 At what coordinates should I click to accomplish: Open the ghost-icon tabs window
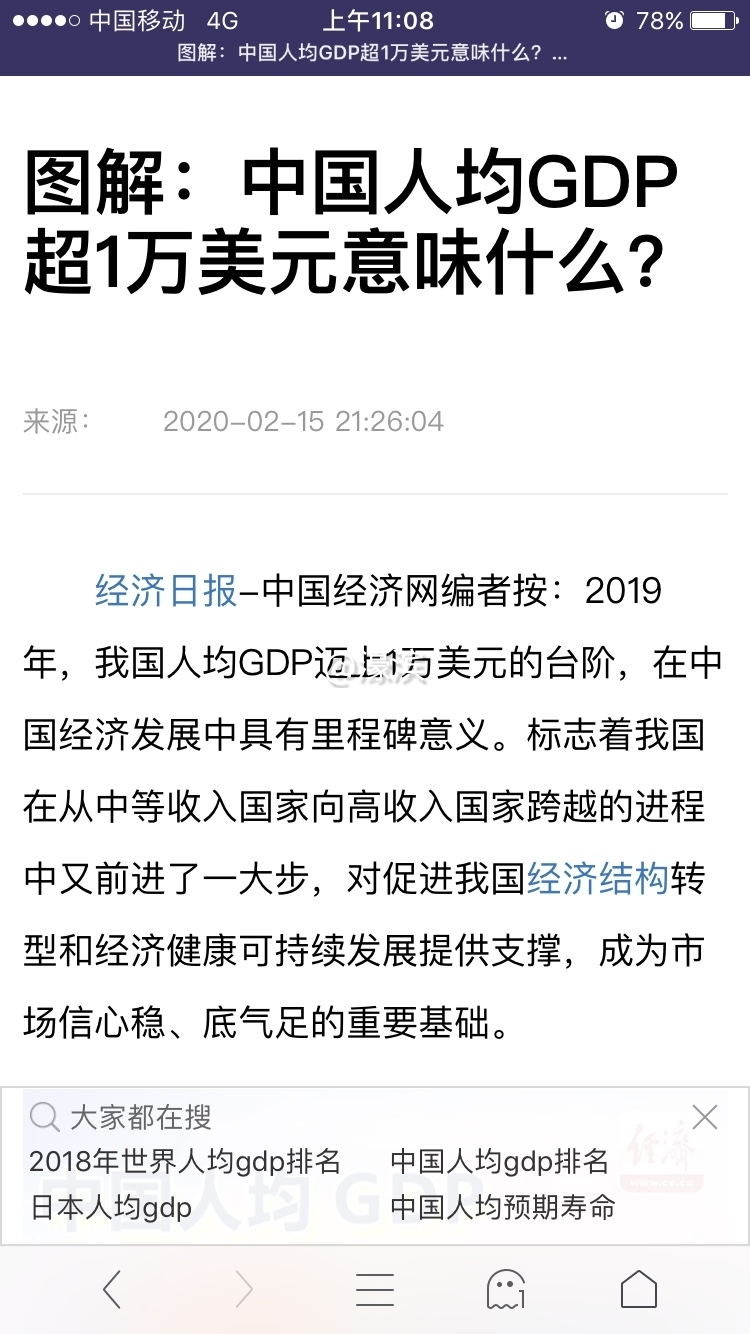coord(506,1289)
